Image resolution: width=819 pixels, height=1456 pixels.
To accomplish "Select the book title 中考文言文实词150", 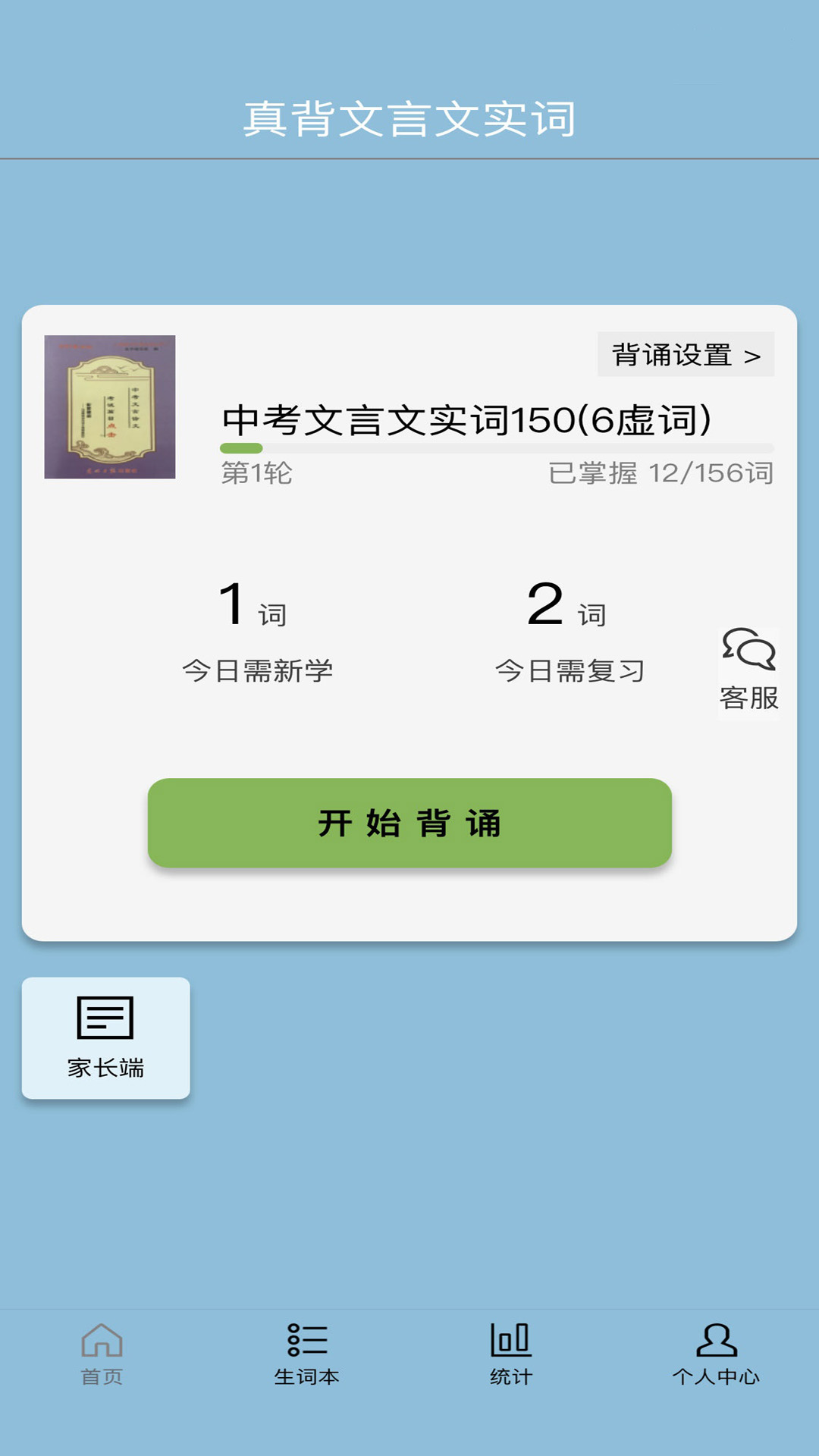I will [x=465, y=419].
